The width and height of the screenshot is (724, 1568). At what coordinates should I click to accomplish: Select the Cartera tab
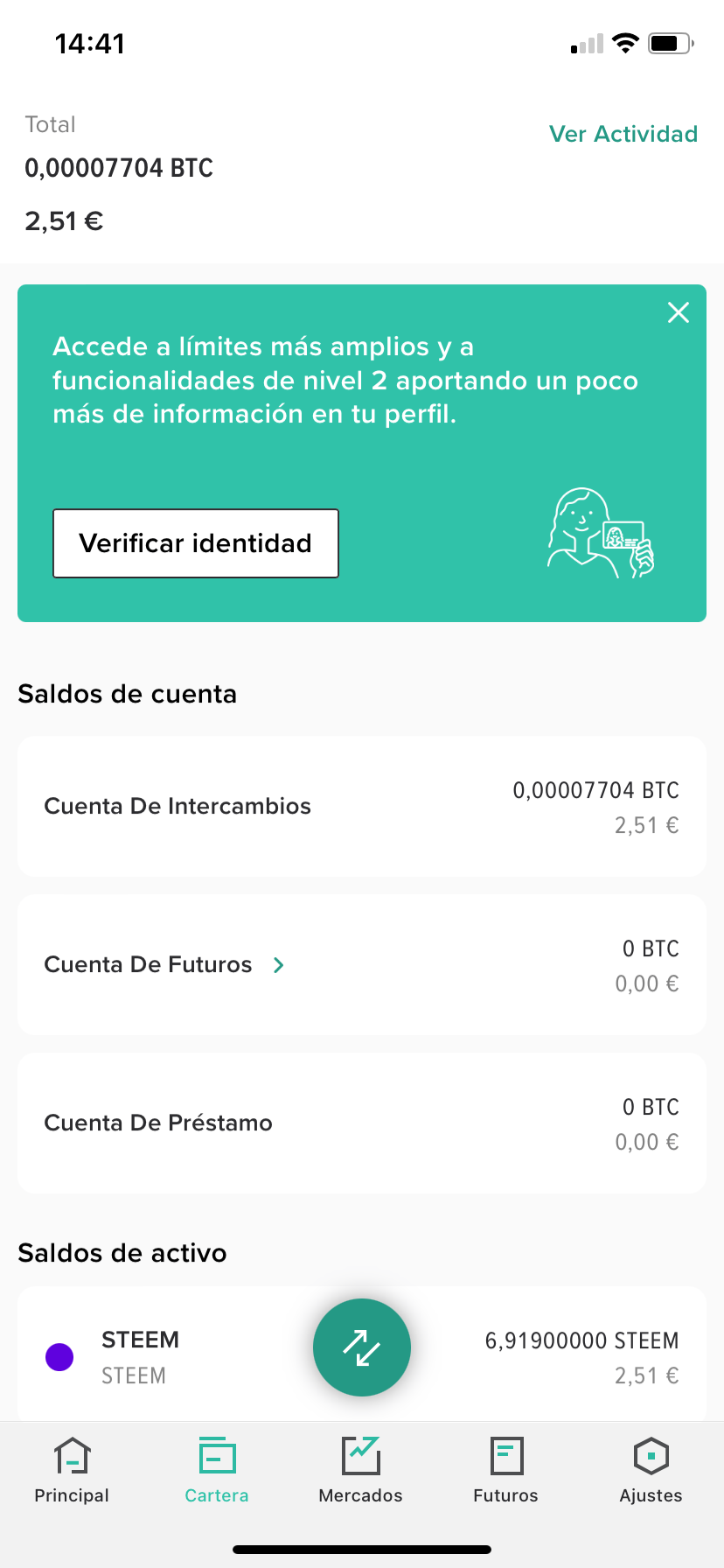tap(217, 1470)
